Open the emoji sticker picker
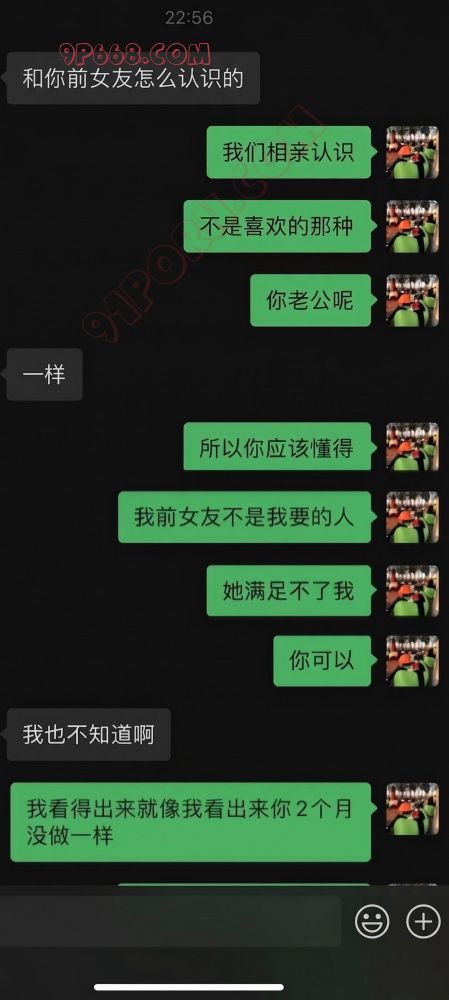 pos(372,921)
